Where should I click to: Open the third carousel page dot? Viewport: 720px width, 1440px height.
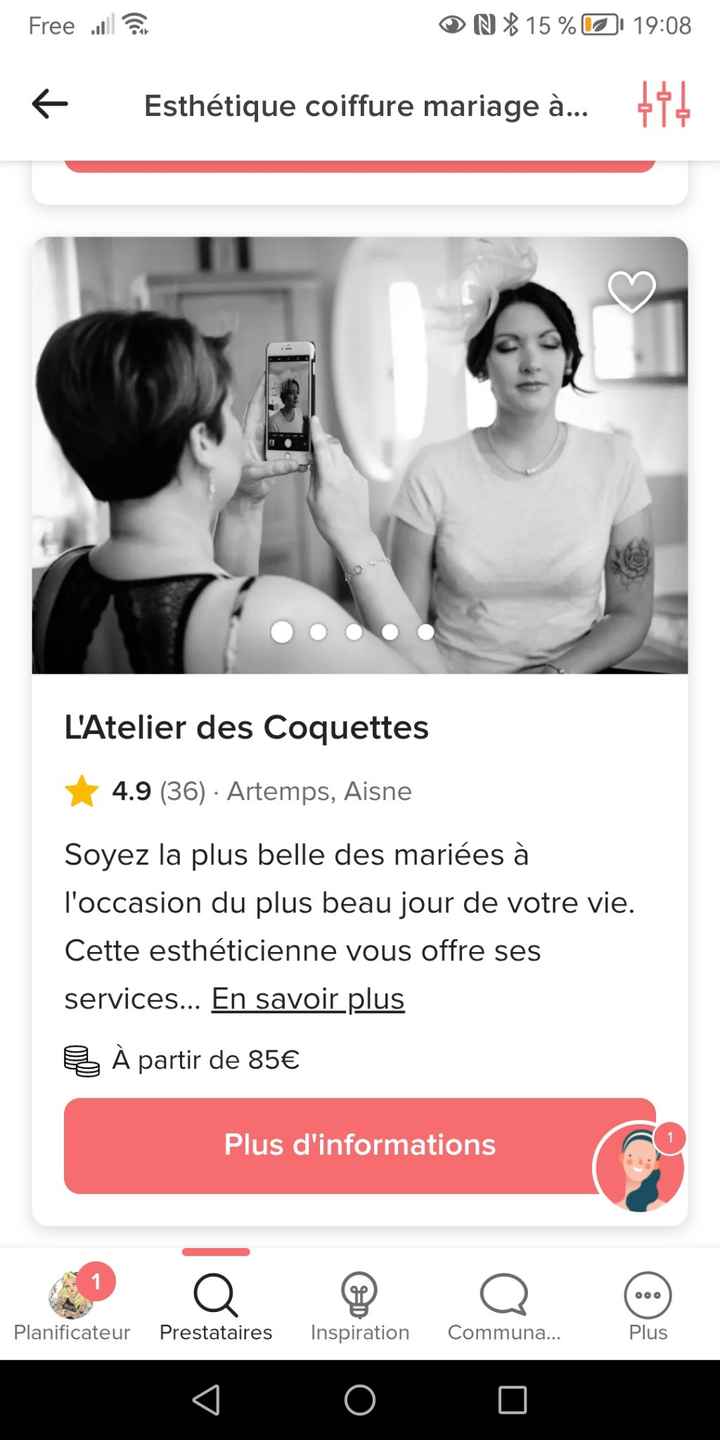[353, 632]
